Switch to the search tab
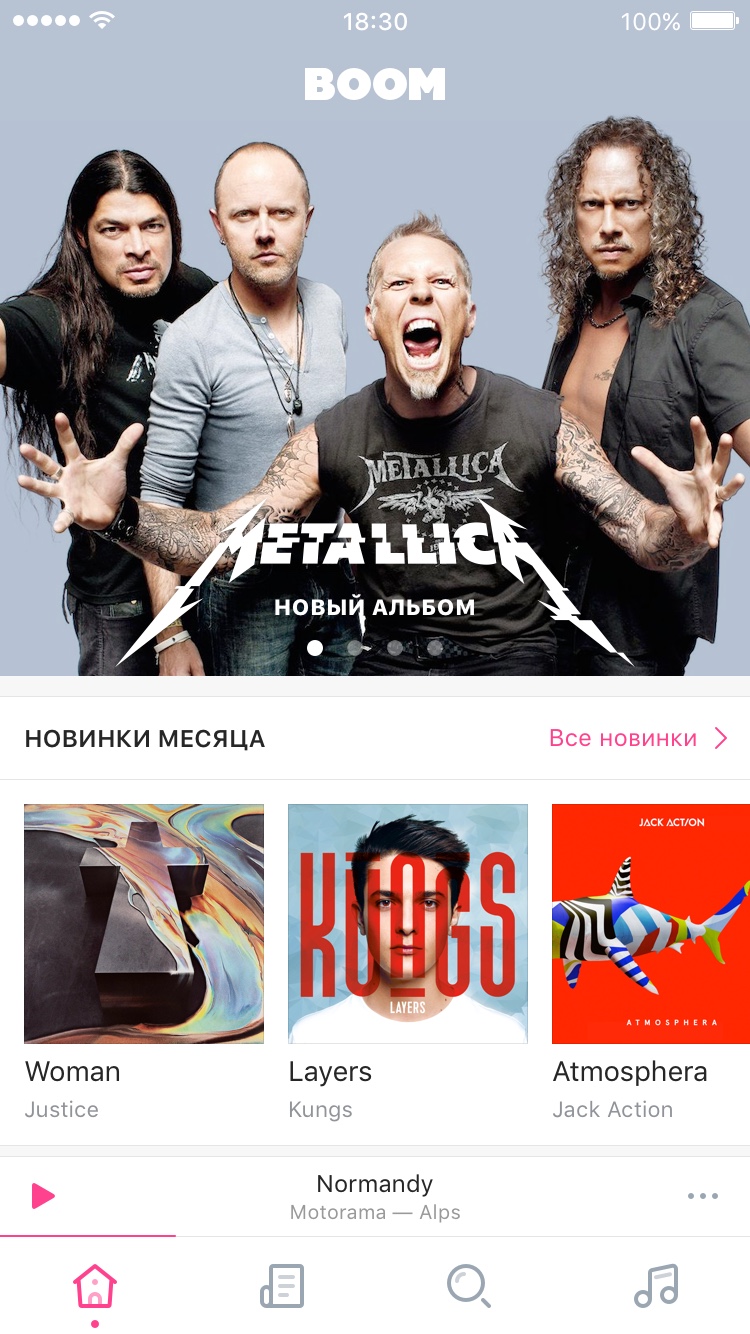The height and width of the screenshot is (1334, 750). (468, 1286)
